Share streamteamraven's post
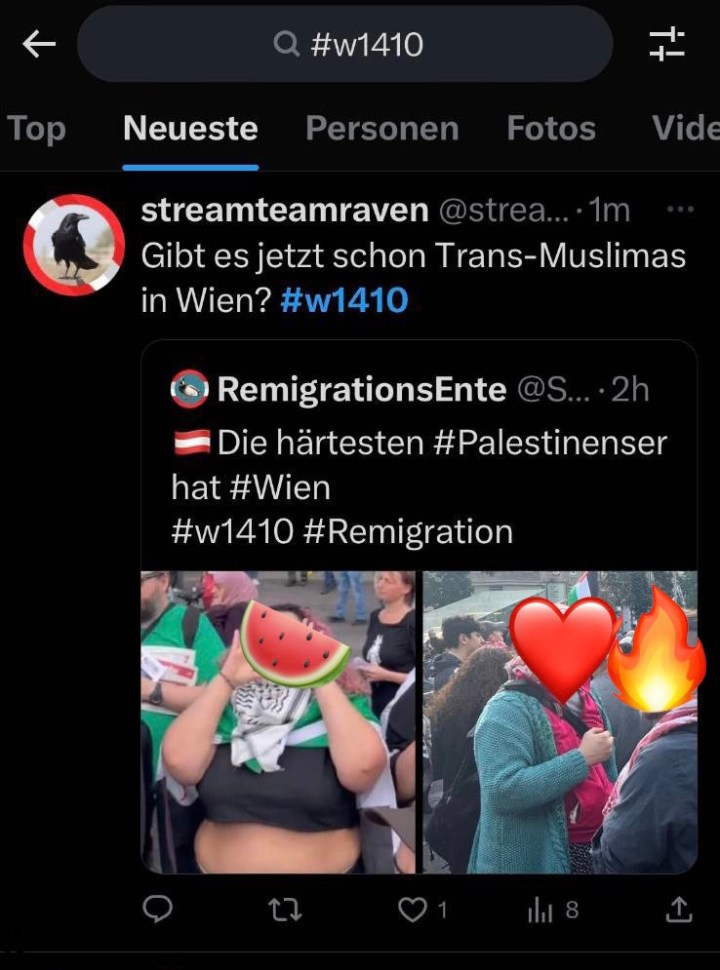The image size is (720, 970). [677, 909]
